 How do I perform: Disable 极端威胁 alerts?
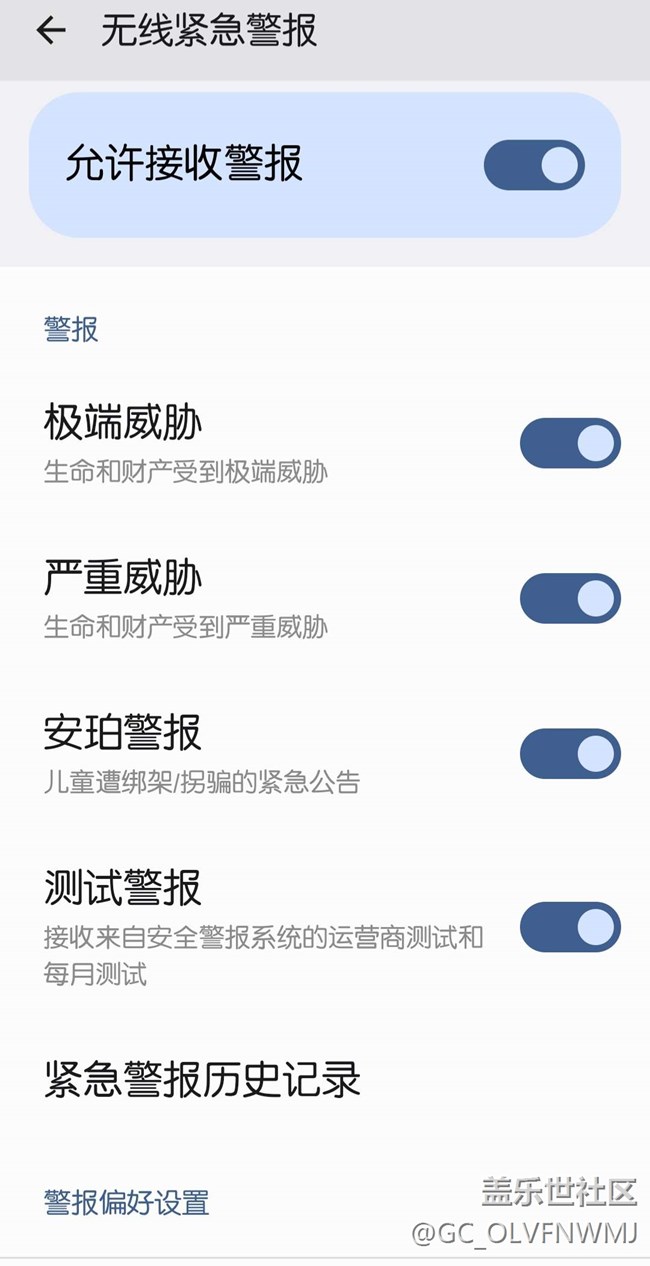(x=570, y=443)
